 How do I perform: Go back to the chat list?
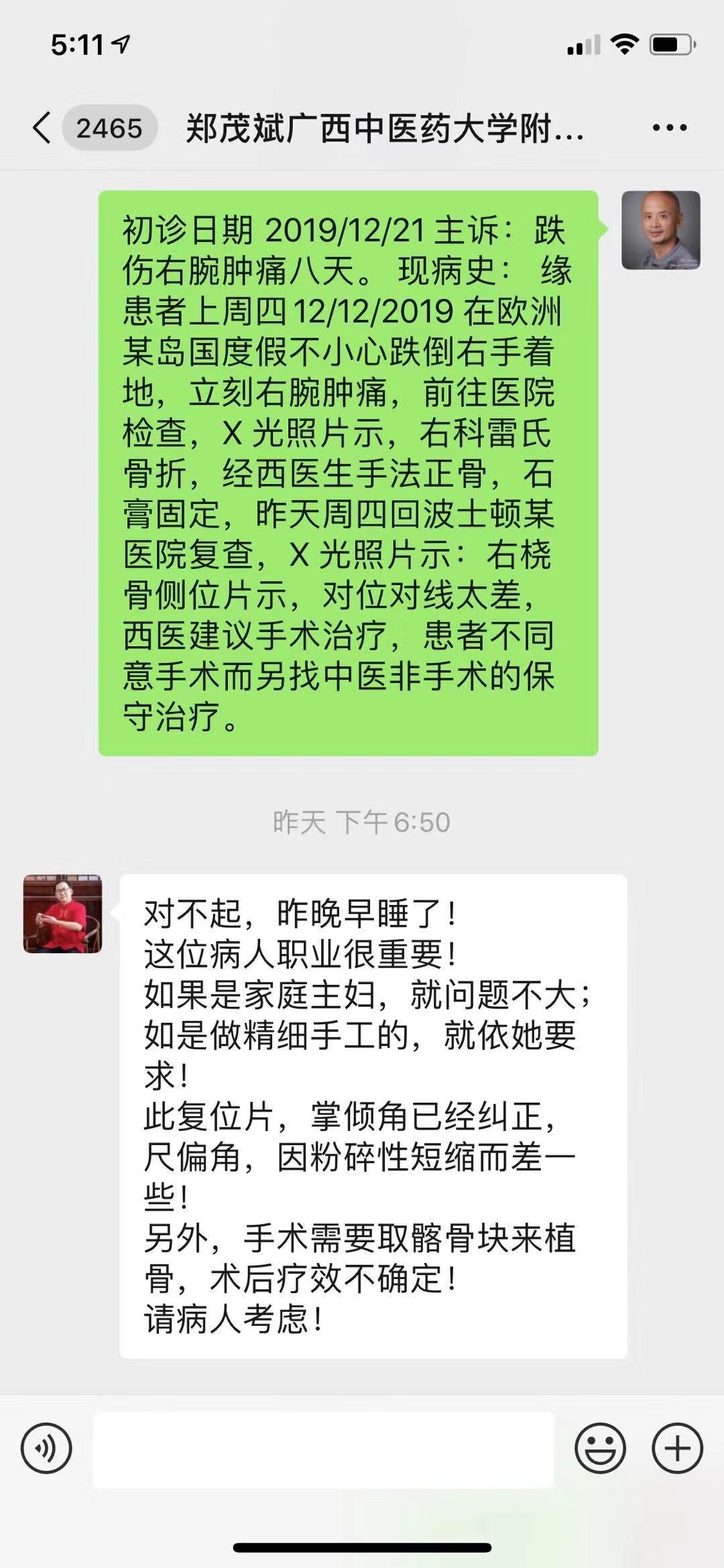(x=42, y=127)
